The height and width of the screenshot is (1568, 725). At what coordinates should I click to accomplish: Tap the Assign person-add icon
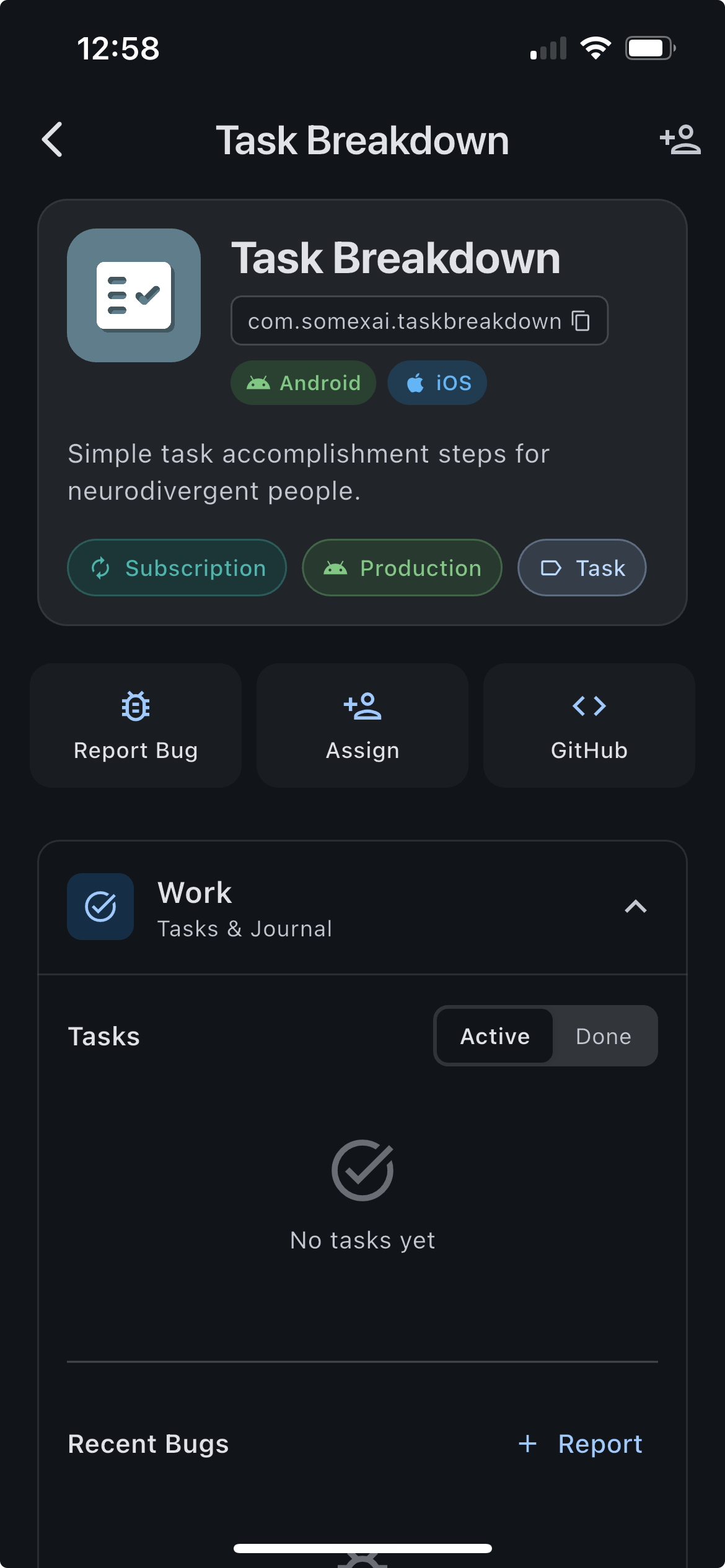[x=362, y=706]
